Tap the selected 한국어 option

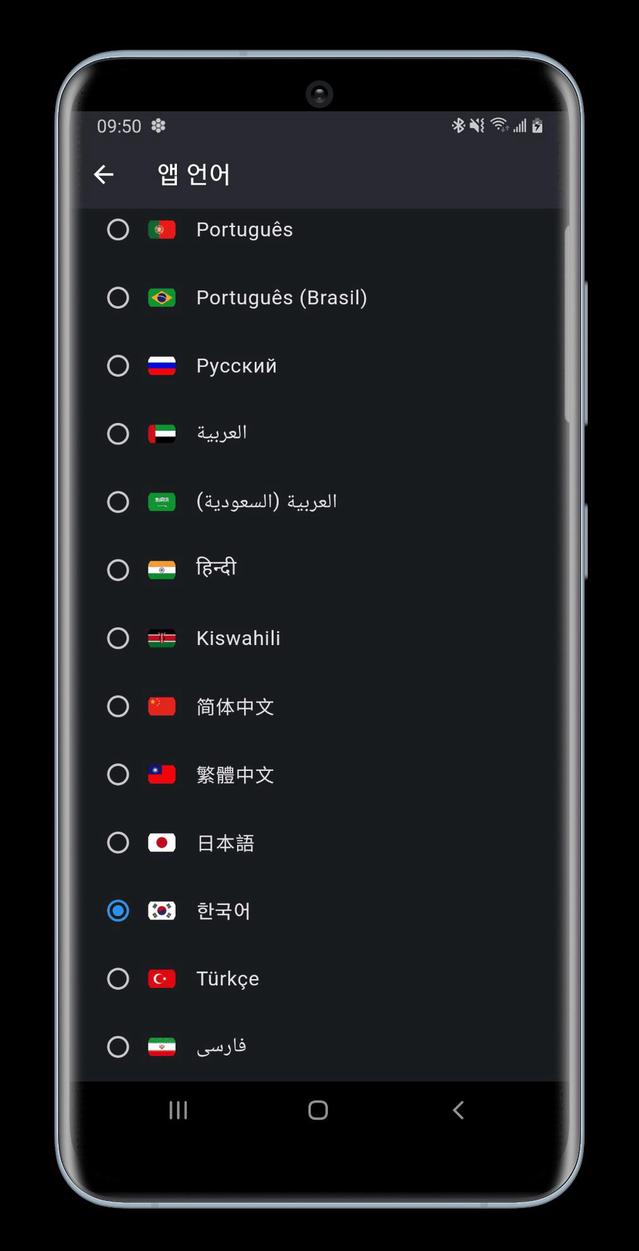[118, 910]
